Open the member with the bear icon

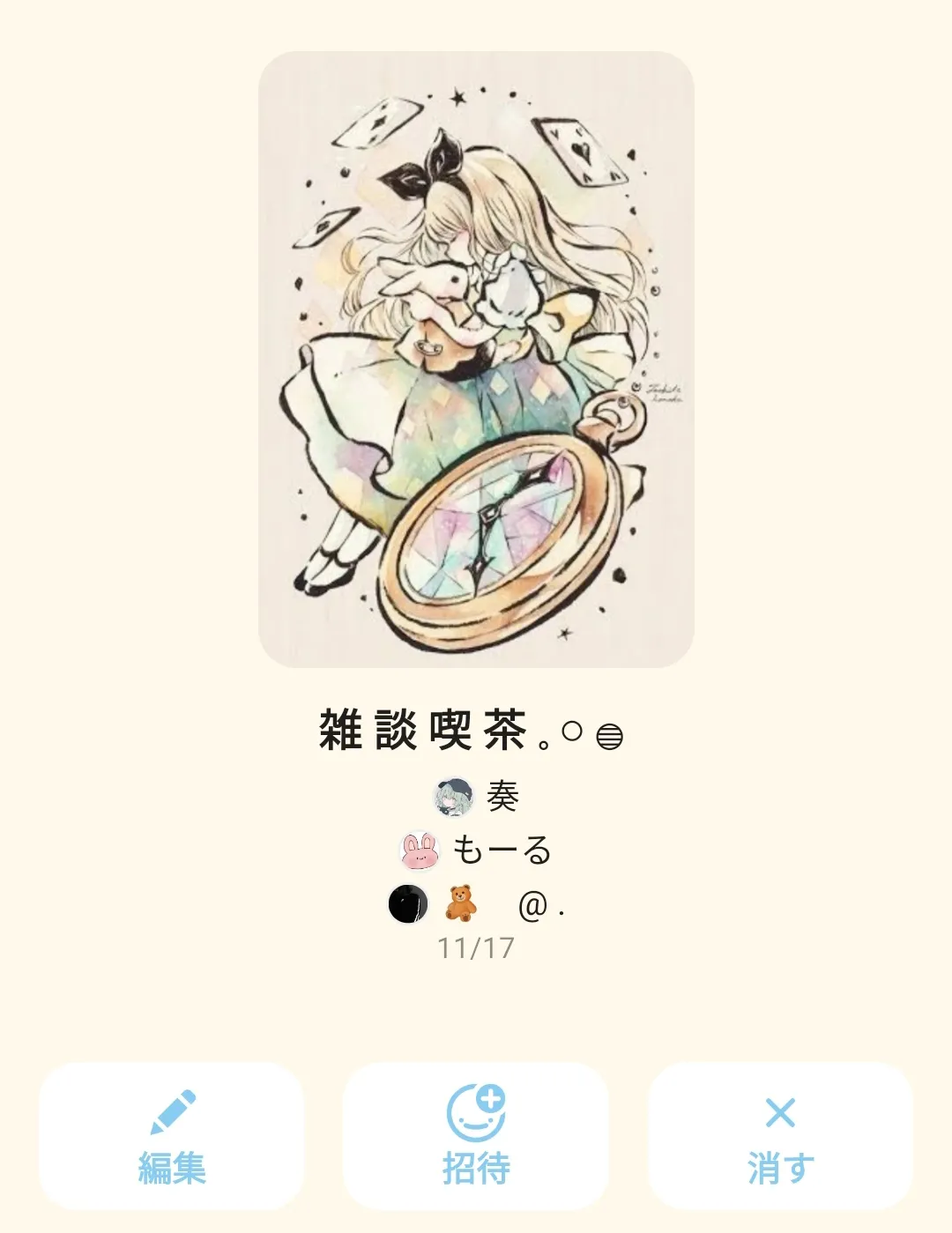(477, 904)
